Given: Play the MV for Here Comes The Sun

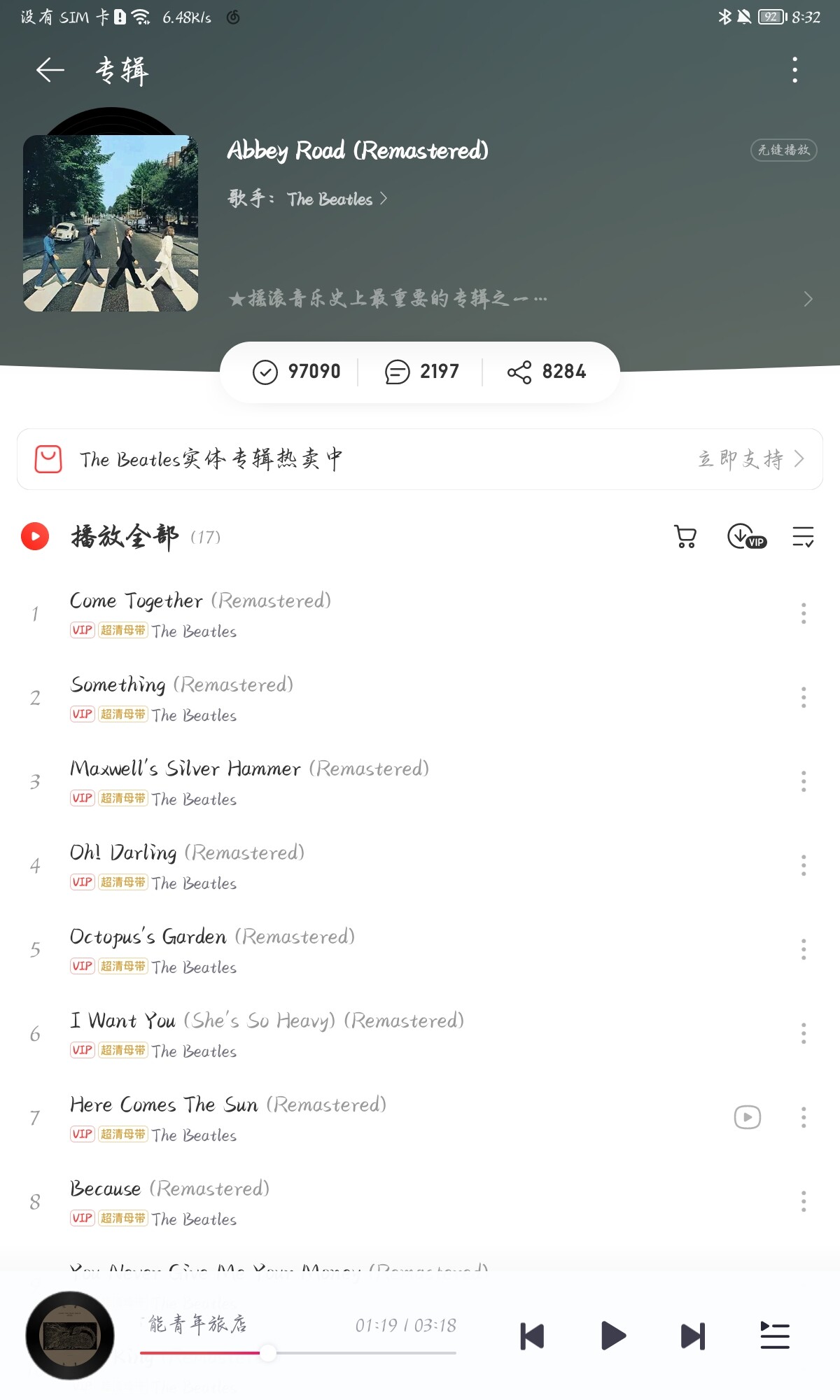Looking at the screenshot, I should 746,1117.
